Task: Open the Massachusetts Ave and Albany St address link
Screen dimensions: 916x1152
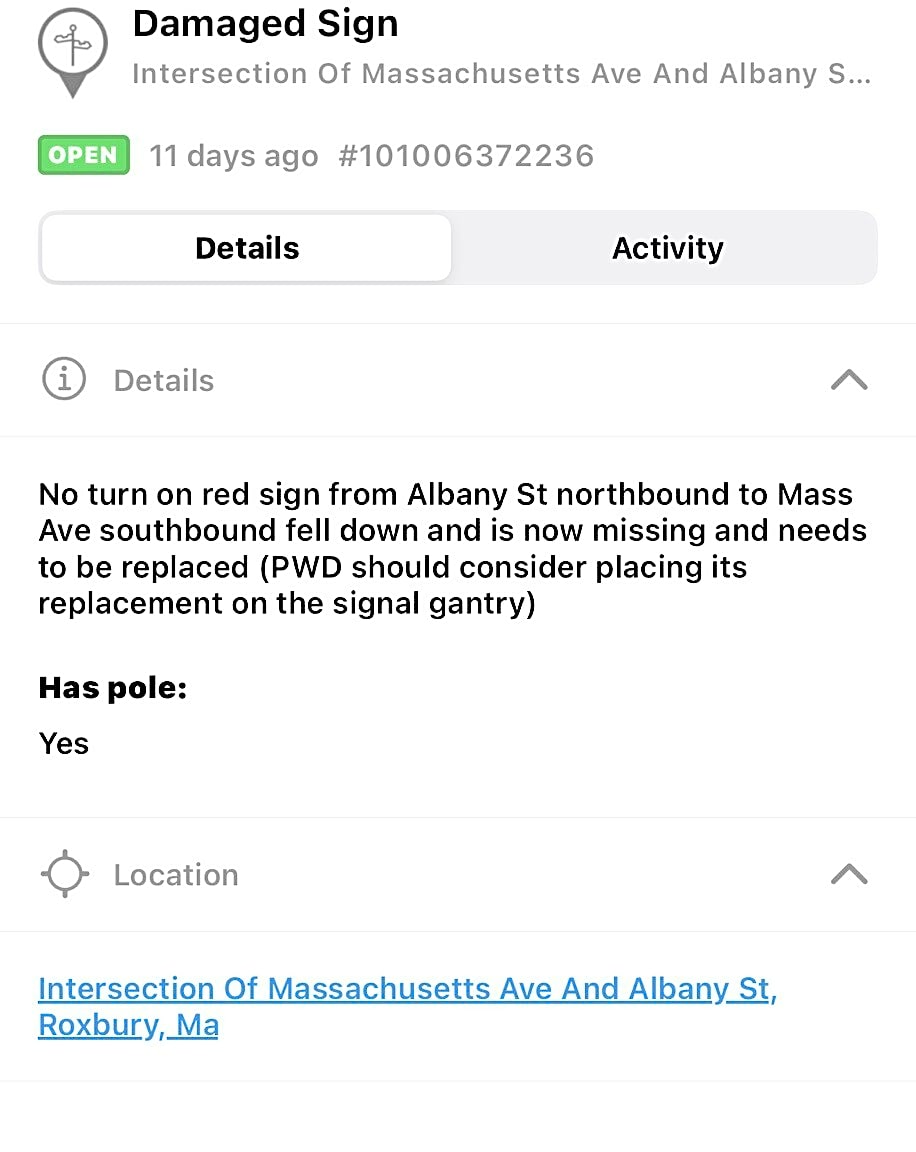Action: (x=407, y=989)
